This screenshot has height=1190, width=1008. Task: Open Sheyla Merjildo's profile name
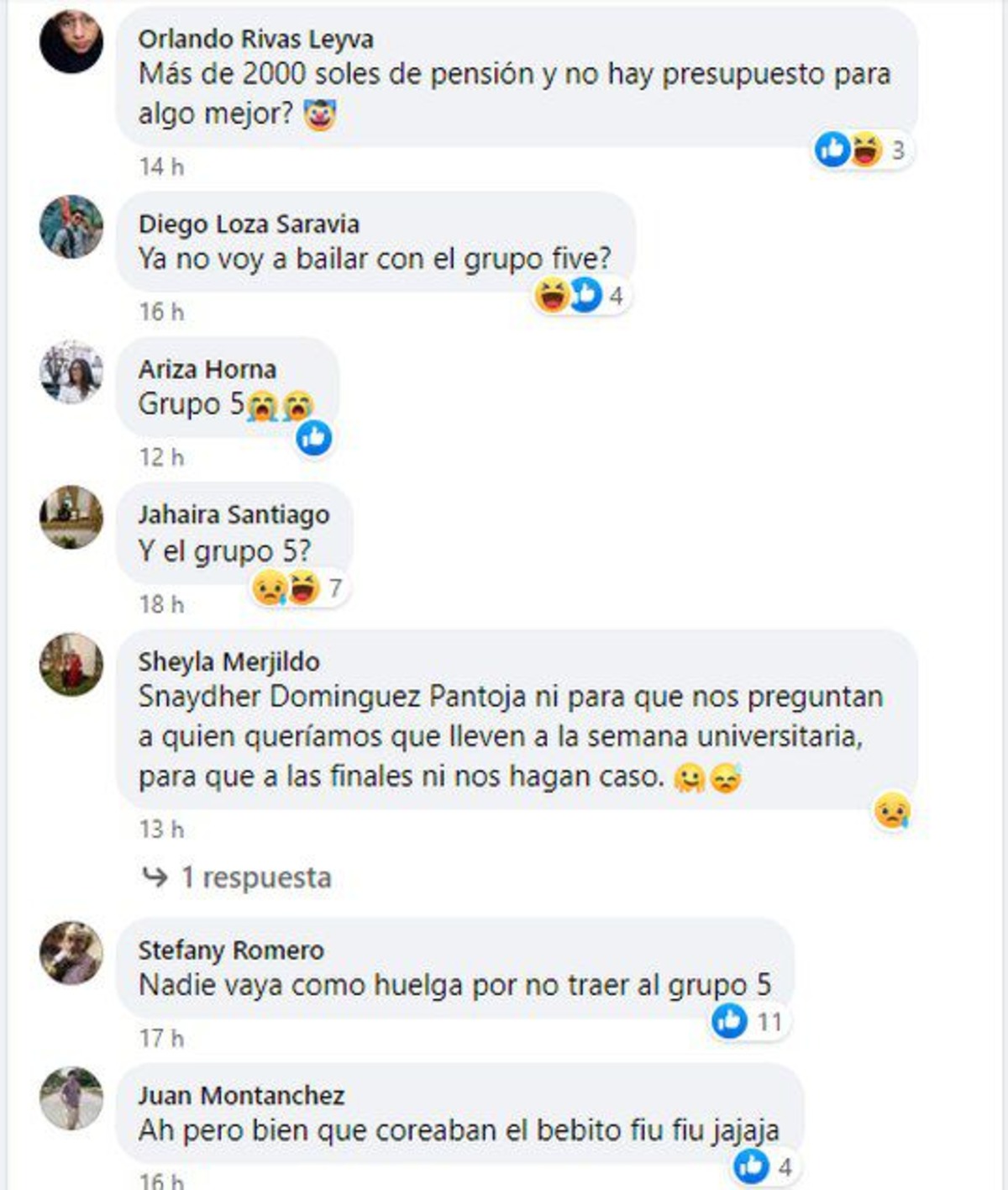pyautogui.click(x=228, y=661)
